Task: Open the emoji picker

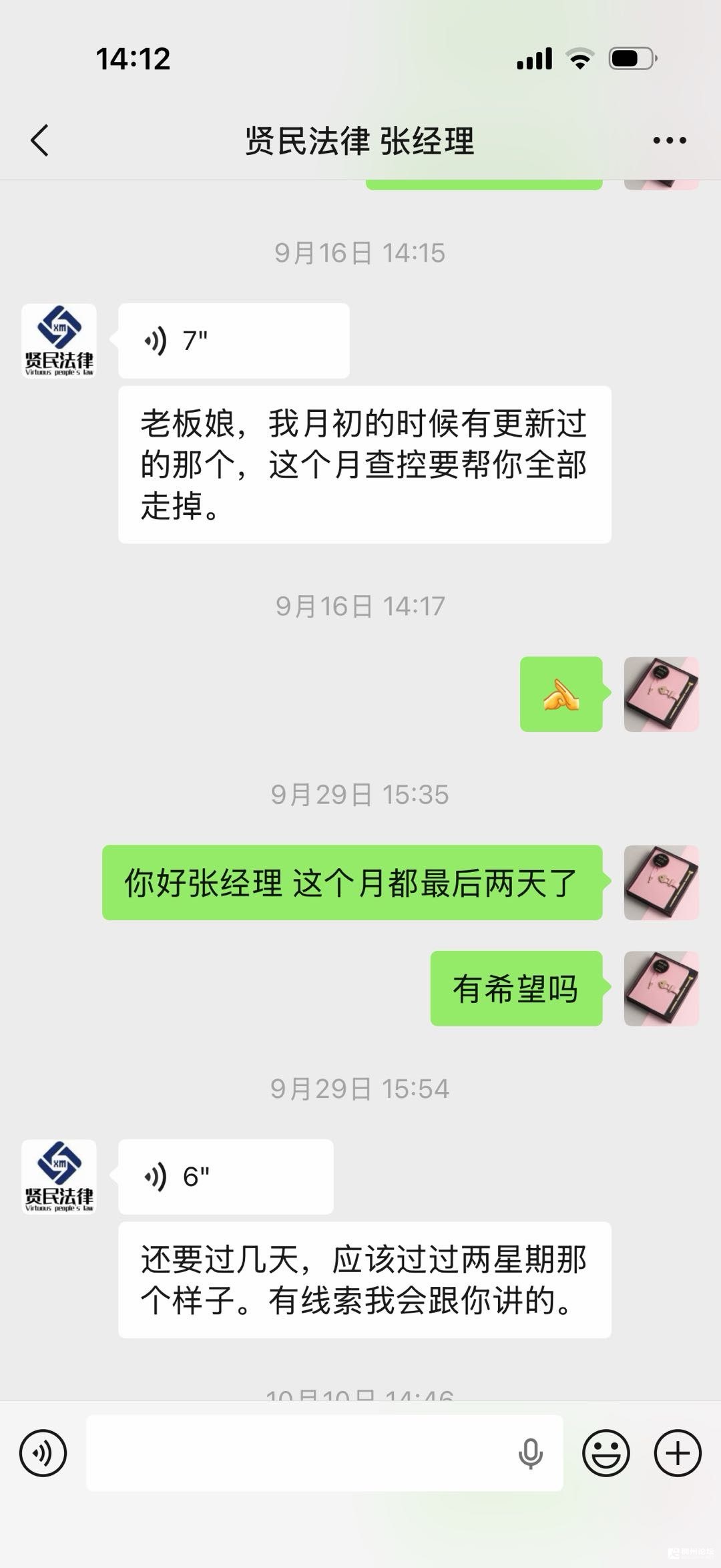Action: click(x=606, y=1452)
